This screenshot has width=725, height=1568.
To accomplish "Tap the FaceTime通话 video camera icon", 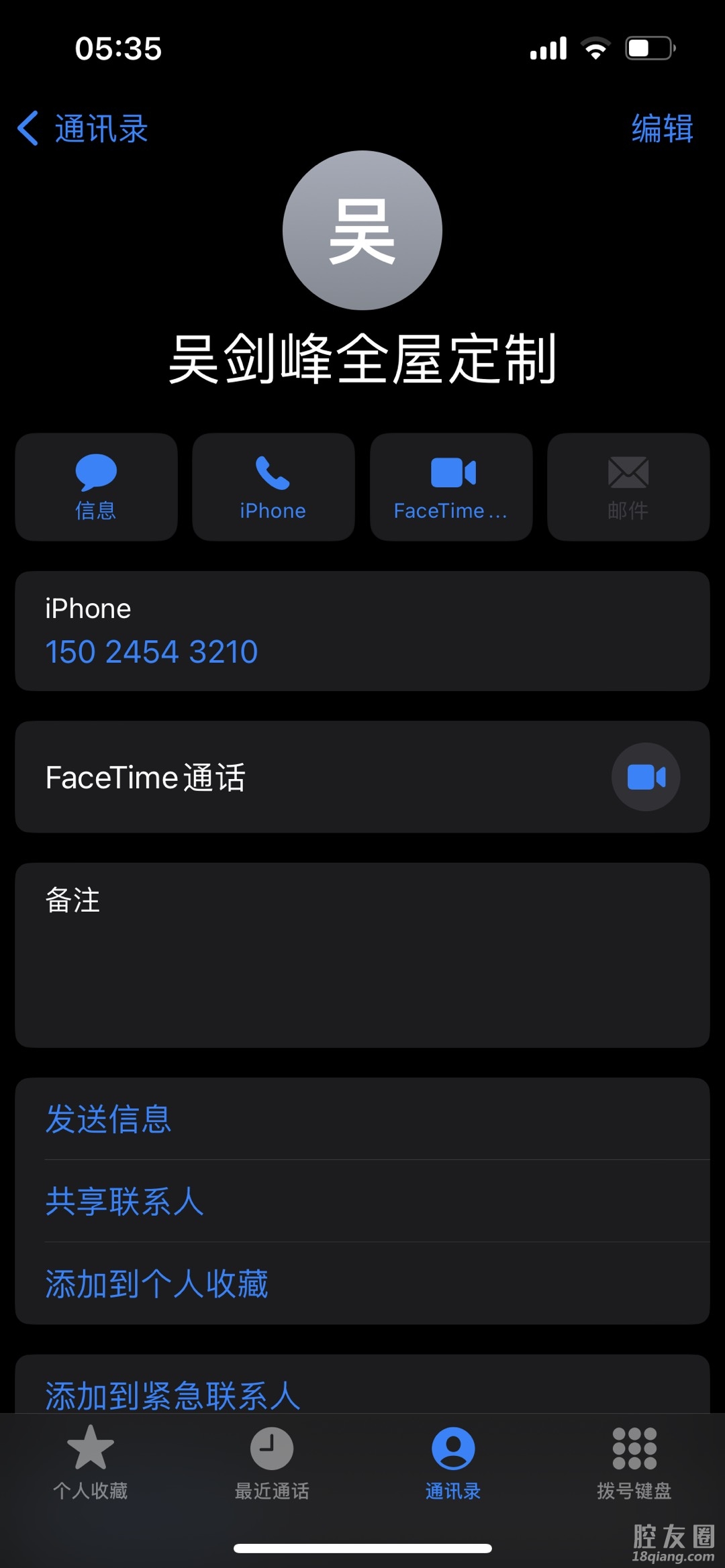I will pos(645,777).
